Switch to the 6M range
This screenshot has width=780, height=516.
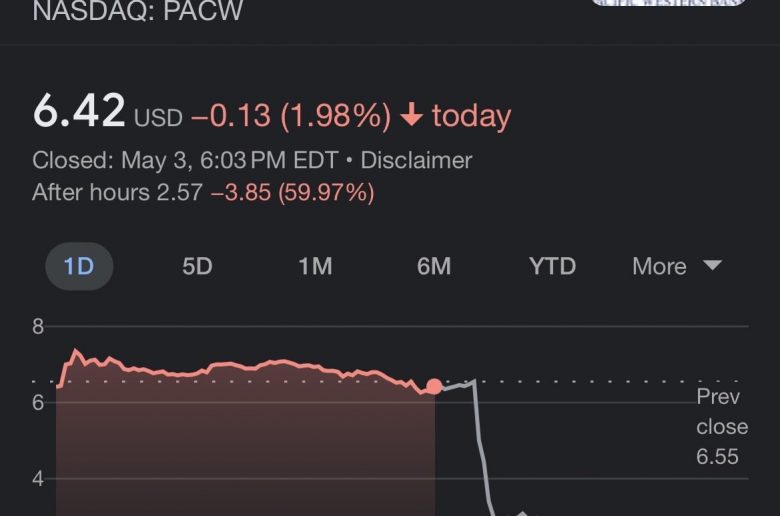434,266
